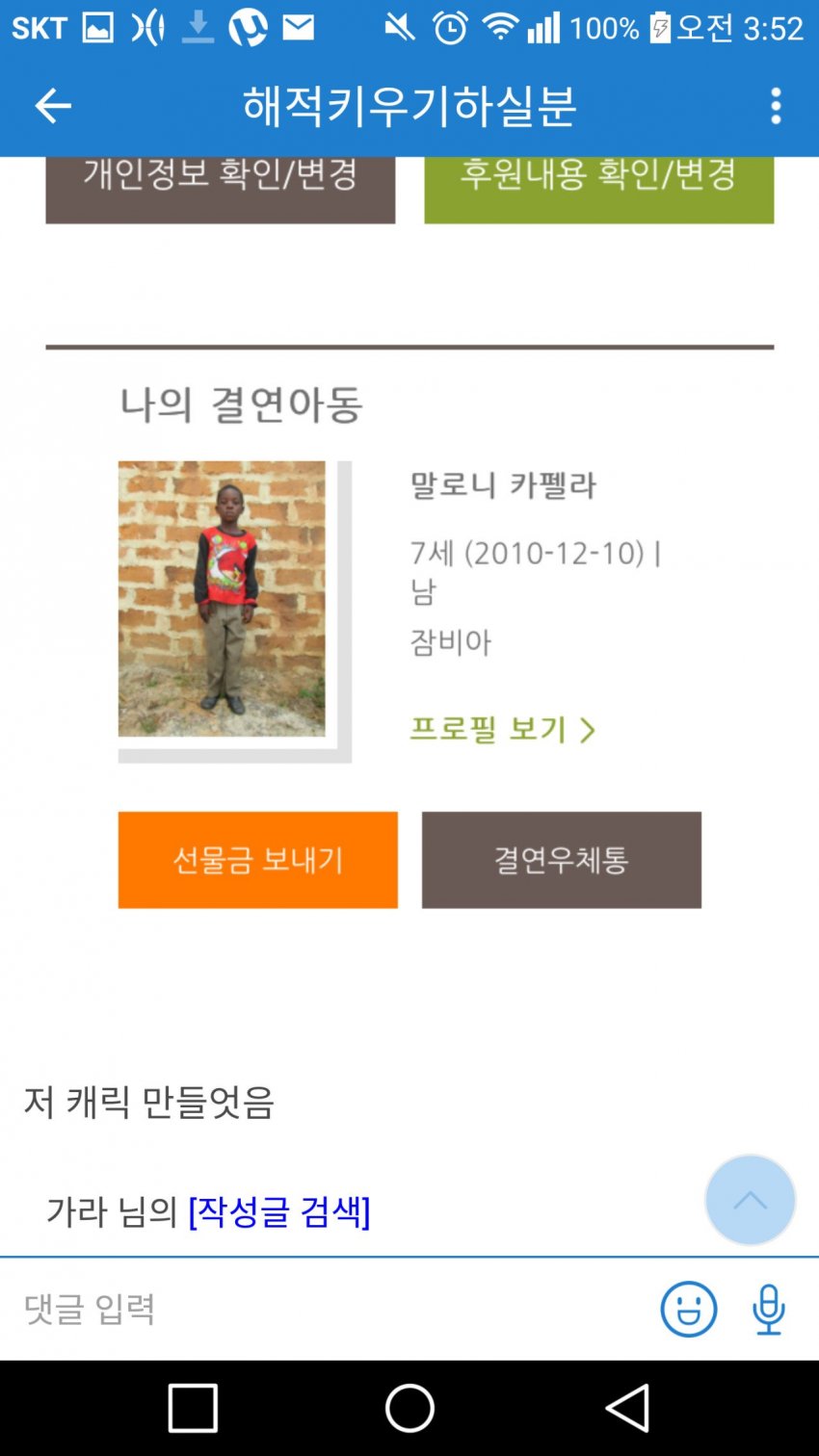Open the emoticon picker beside comment field
The image size is (819, 1456).
tap(688, 1309)
